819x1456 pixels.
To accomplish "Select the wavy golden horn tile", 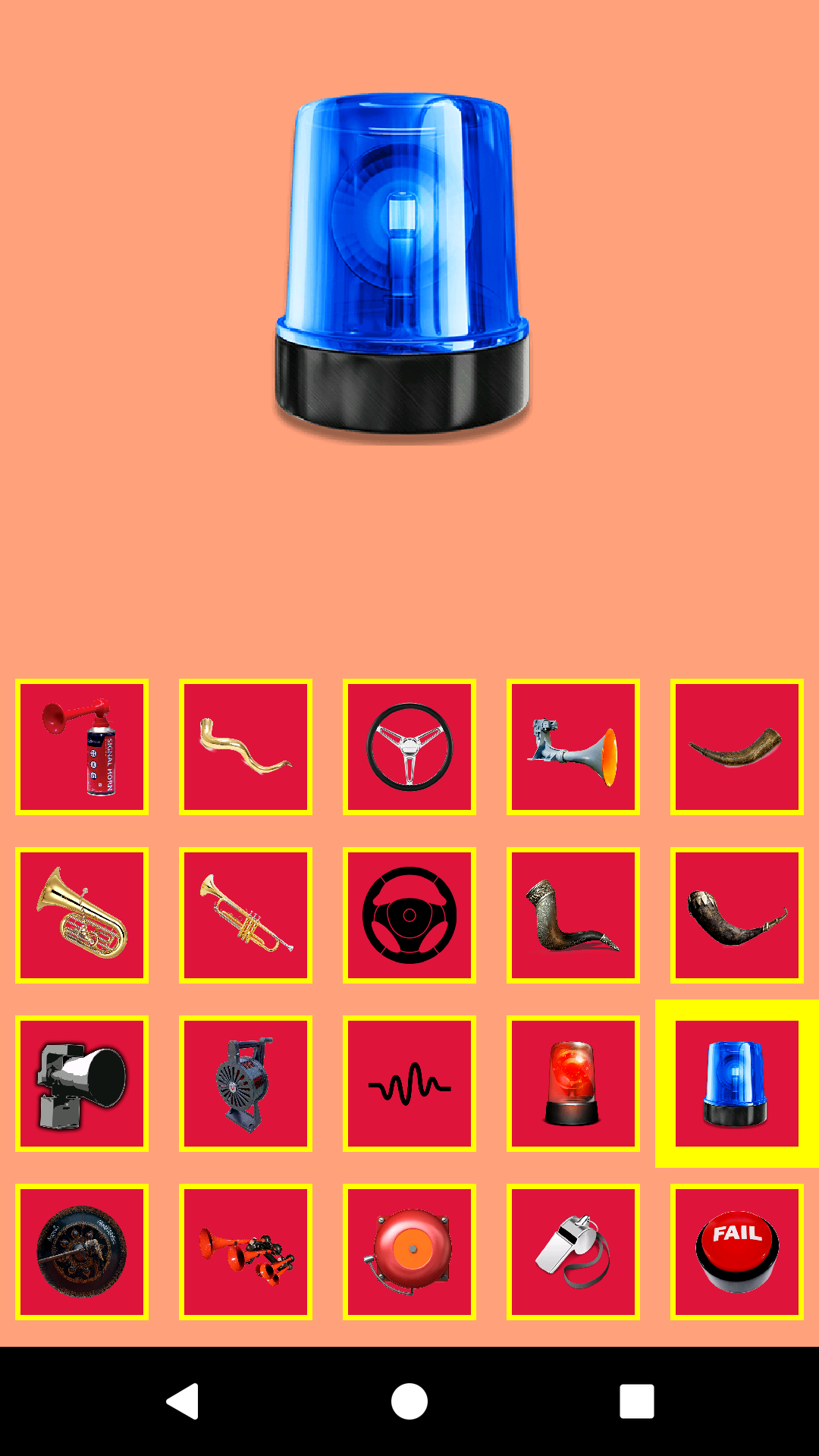I will pos(246,747).
